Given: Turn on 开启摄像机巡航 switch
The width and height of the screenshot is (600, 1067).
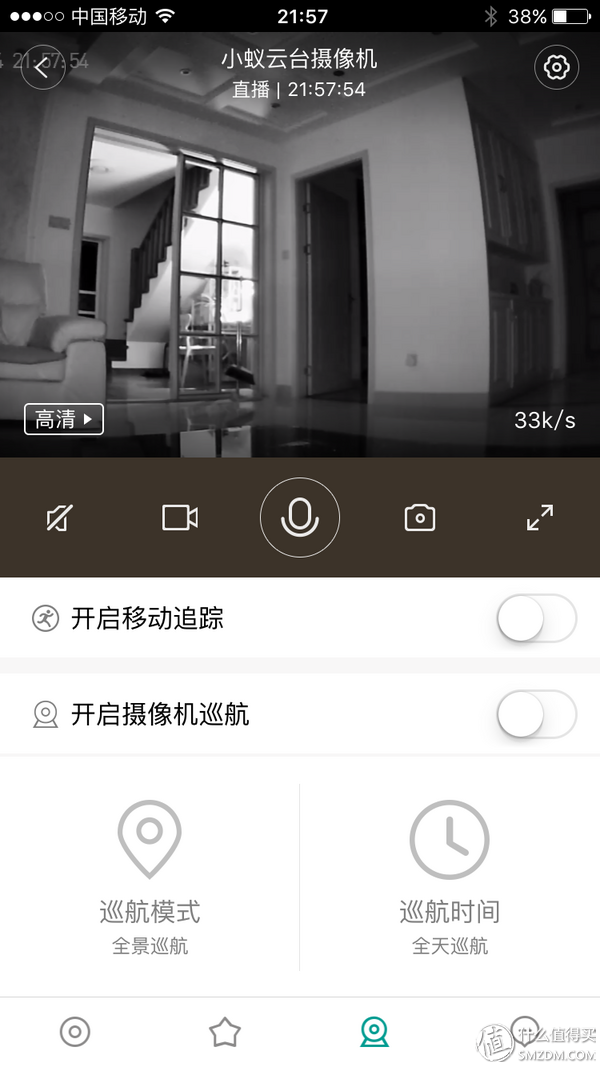Looking at the screenshot, I should pos(537,715).
